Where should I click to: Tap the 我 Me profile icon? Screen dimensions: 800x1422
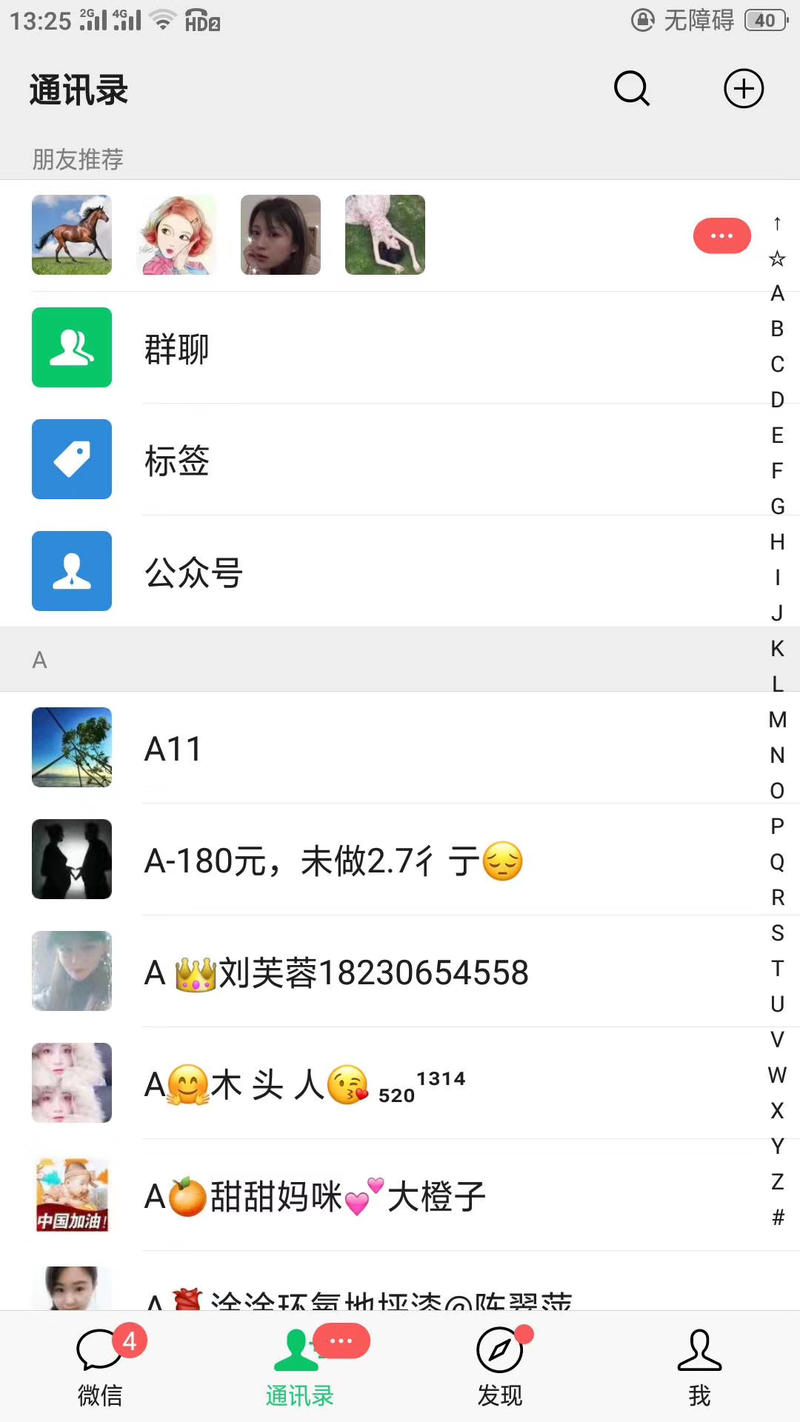pyautogui.click(x=699, y=1349)
